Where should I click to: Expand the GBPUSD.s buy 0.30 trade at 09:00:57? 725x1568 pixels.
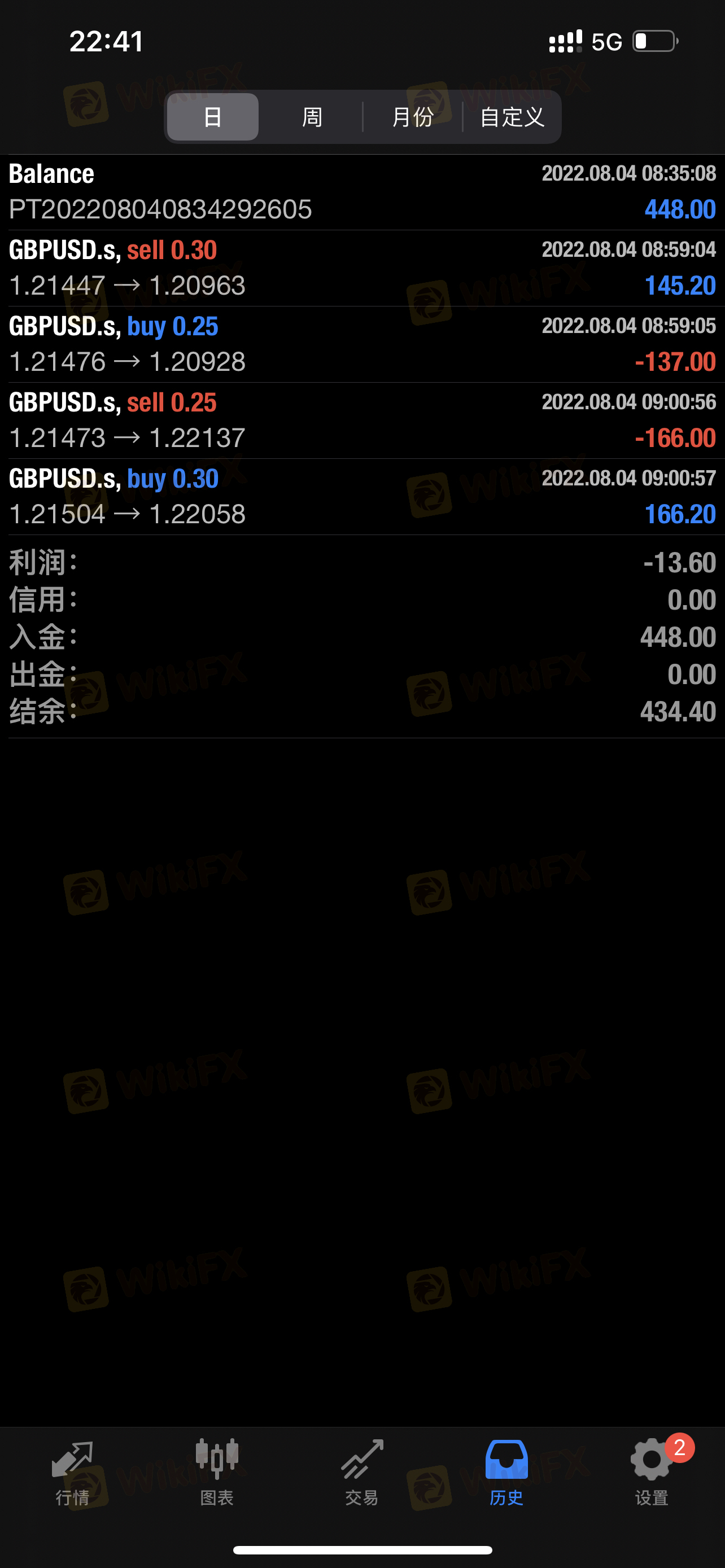coord(362,496)
